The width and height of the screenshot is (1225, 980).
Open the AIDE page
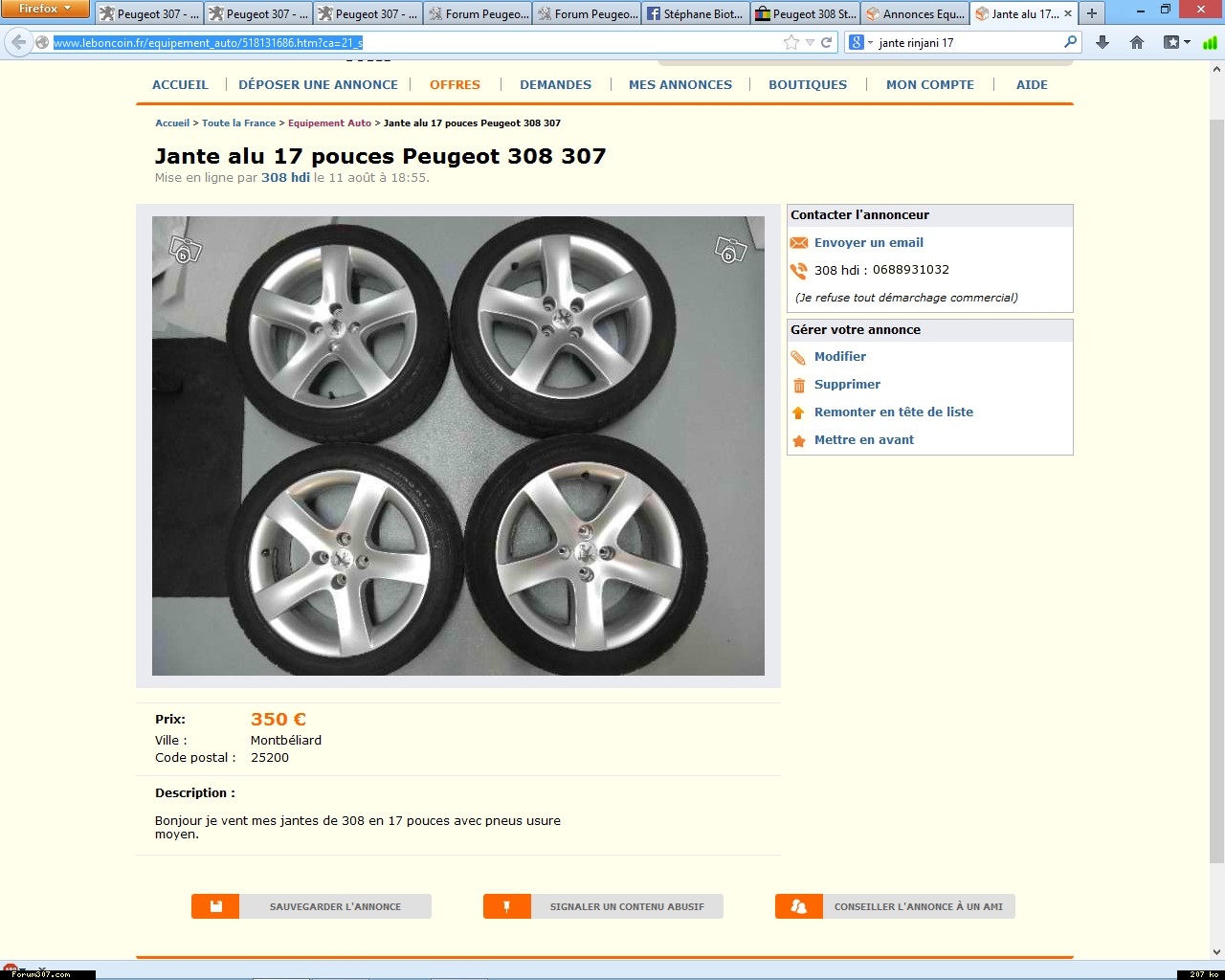(1031, 84)
